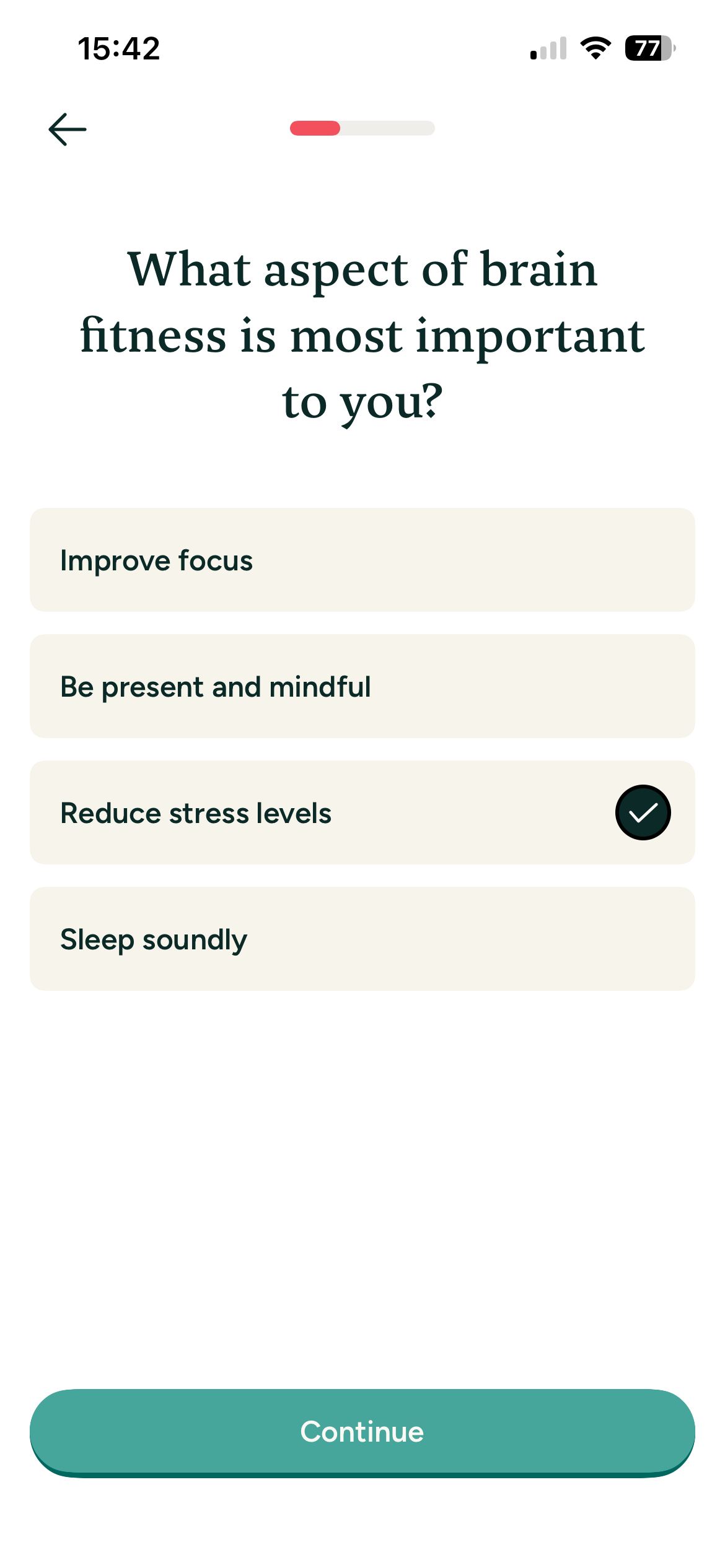Pick the Sleep soundly option
Screen dimensions: 725x1568
click(362, 939)
